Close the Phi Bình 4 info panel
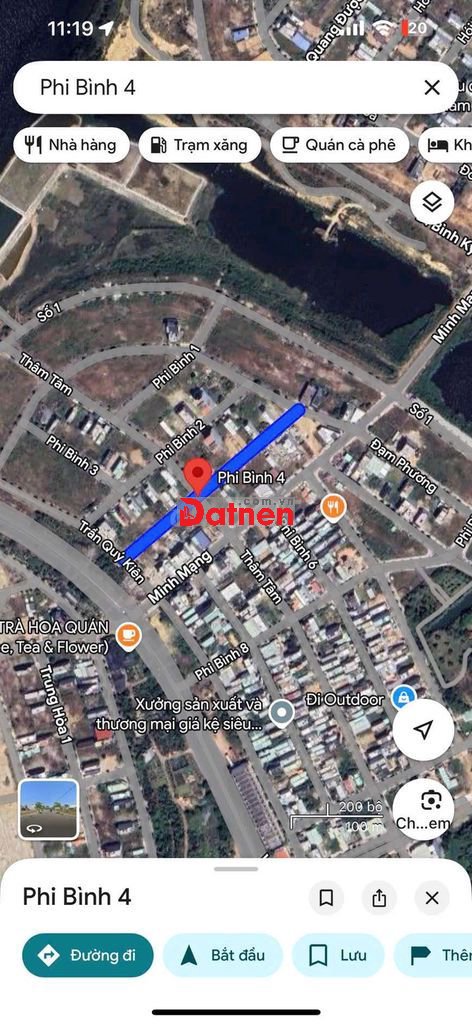Viewport: 472px width, 1024px height. coord(432,898)
